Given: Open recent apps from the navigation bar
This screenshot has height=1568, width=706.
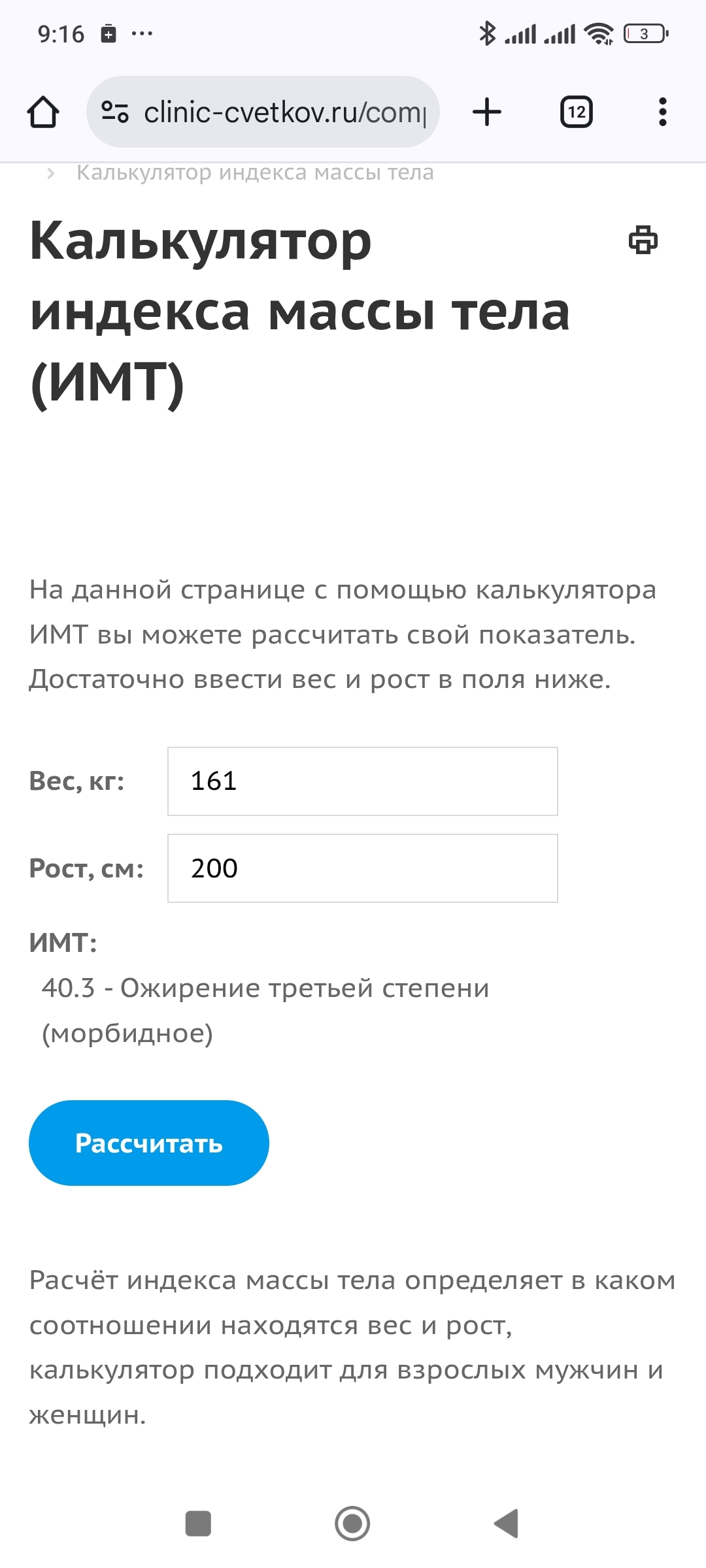Looking at the screenshot, I should [198, 1524].
